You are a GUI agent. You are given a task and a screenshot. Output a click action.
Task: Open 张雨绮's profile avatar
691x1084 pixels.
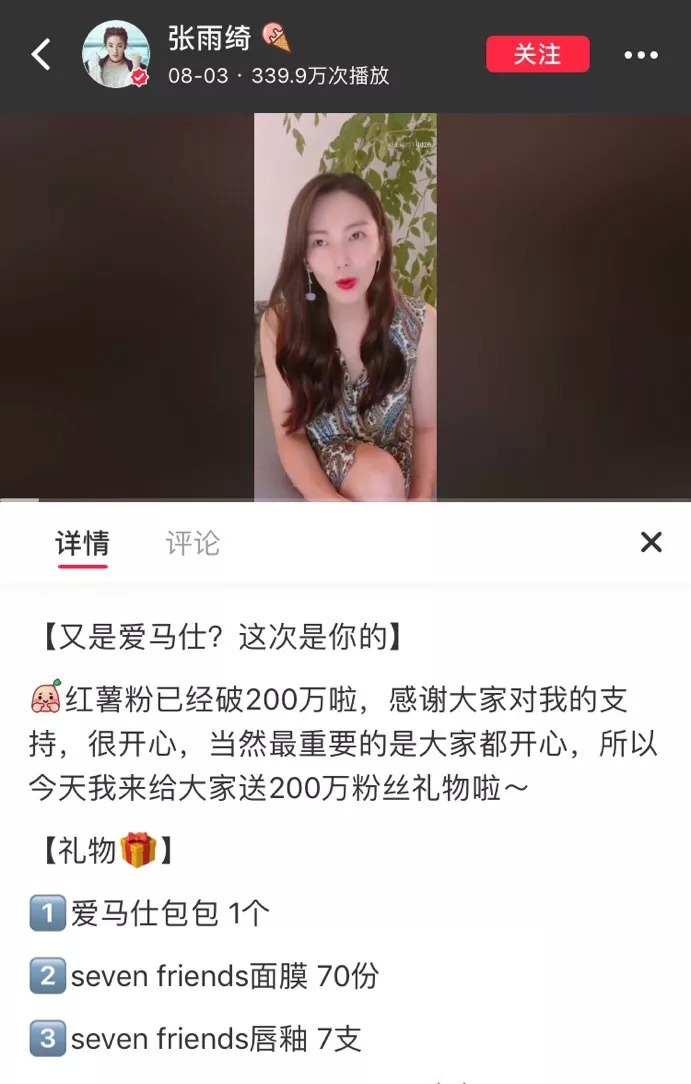[115, 55]
